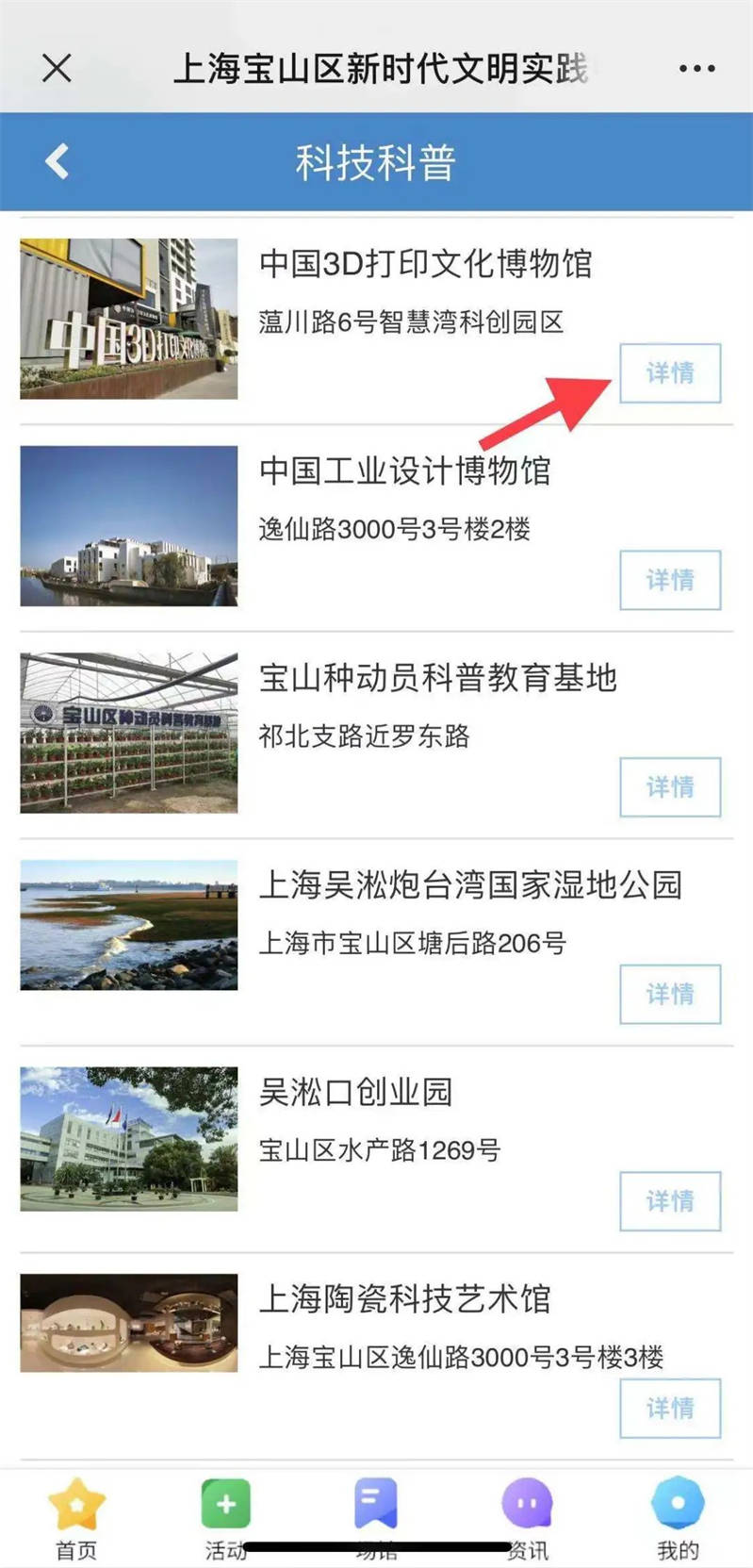Tap the 吴淞口创业园 photo
Image resolution: width=753 pixels, height=1568 pixels.
tap(129, 1139)
